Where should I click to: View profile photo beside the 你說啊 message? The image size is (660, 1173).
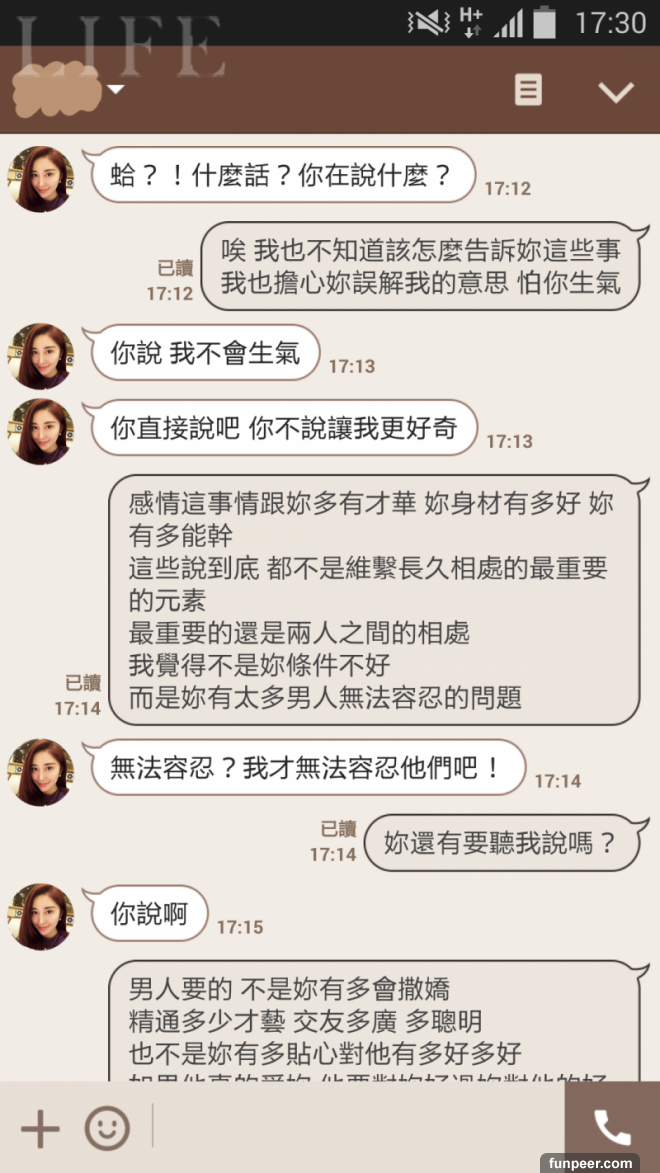41,916
